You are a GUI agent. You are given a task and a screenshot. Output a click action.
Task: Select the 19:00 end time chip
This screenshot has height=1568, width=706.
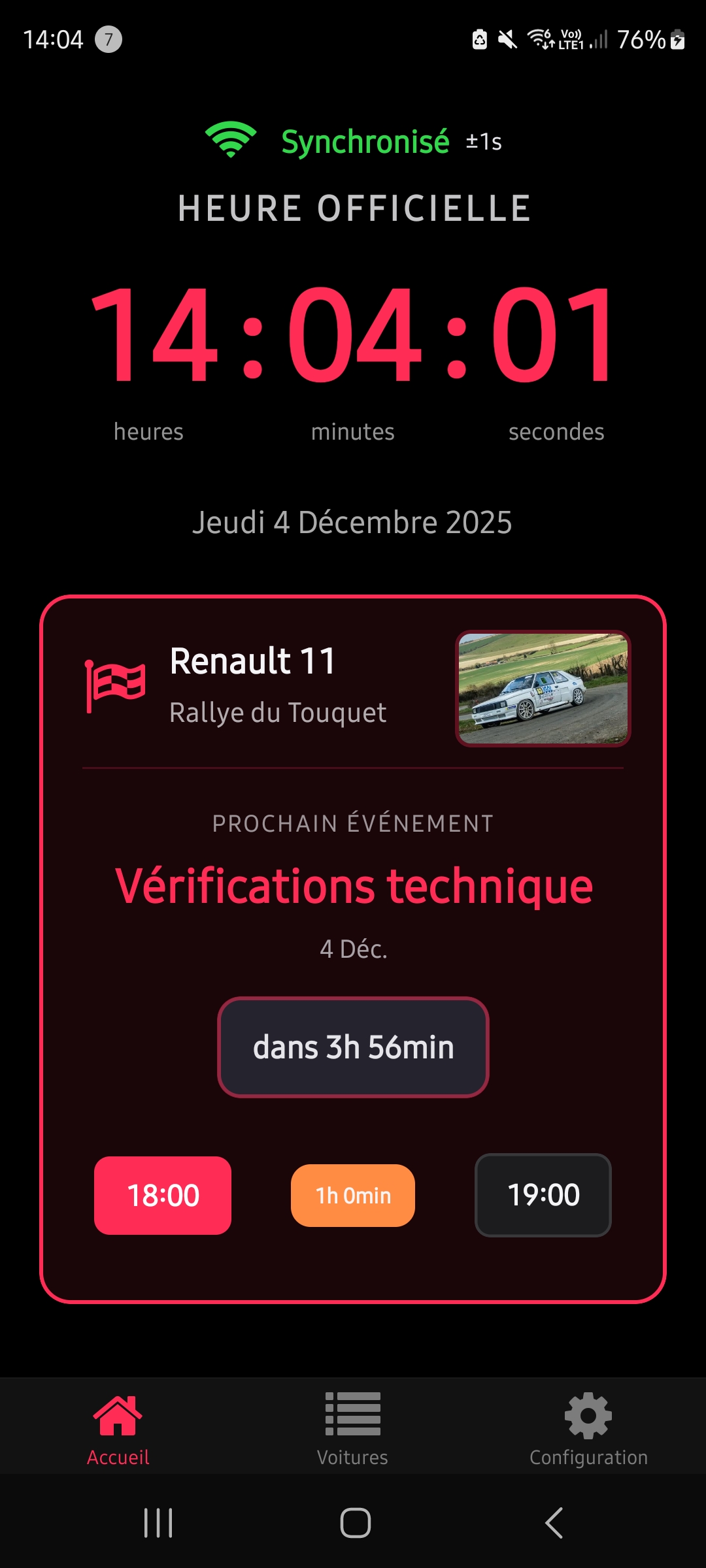pyautogui.click(x=543, y=1196)
